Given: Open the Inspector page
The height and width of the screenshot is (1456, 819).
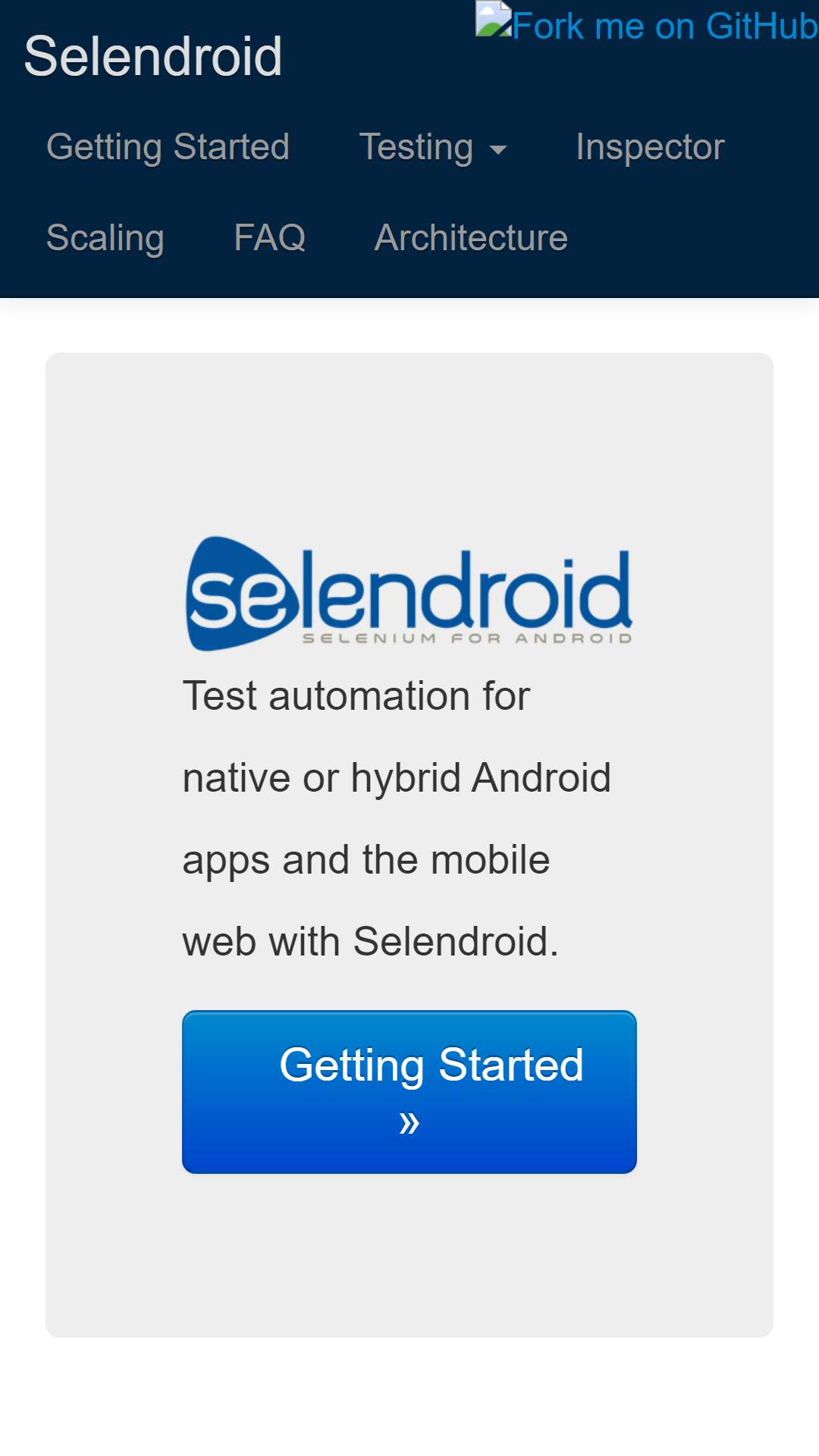Looking at the screenshot, I should tap(650, 147).
